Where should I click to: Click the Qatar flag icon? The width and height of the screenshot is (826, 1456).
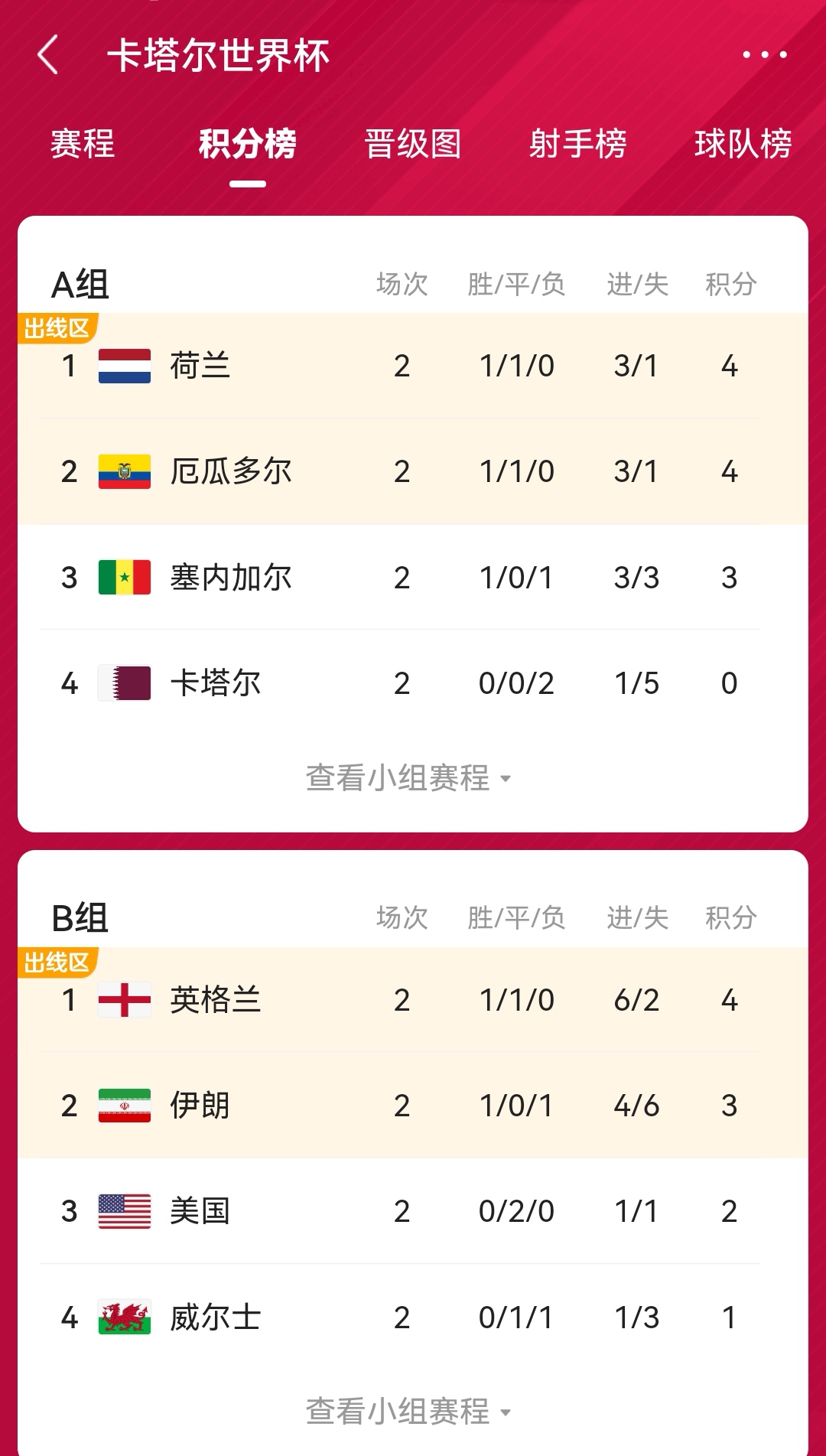pos(126,683)
